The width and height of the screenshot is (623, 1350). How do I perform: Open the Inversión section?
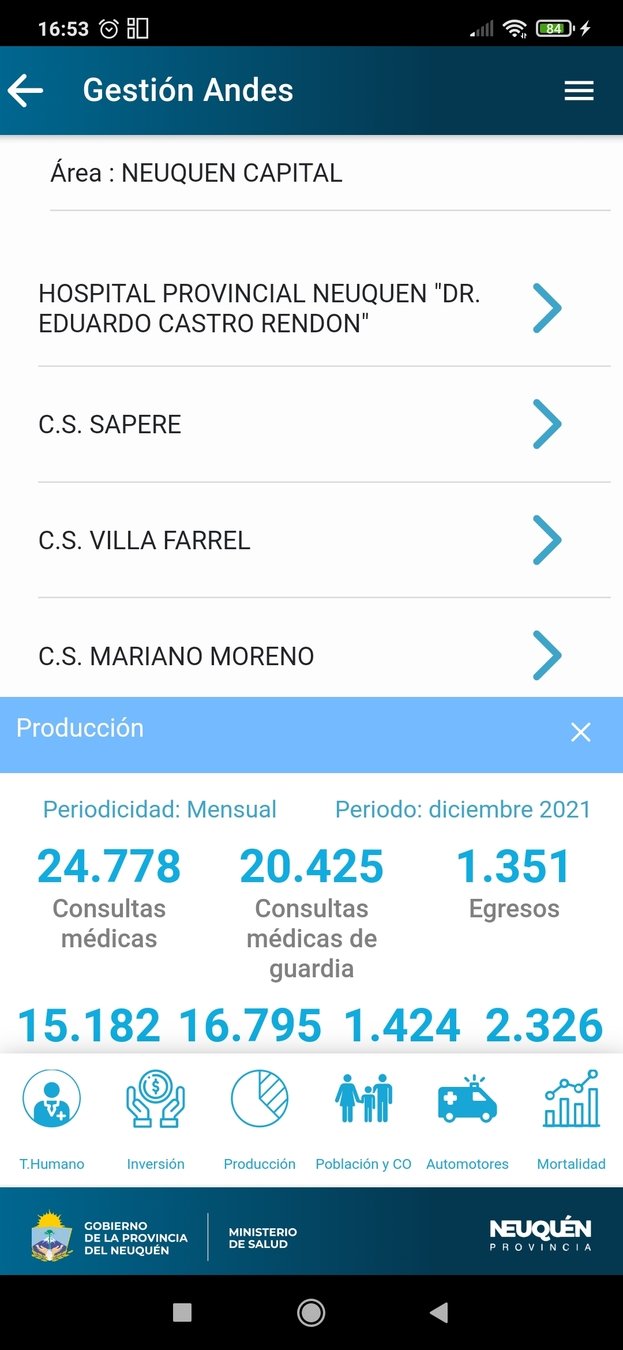[156, 1119]
